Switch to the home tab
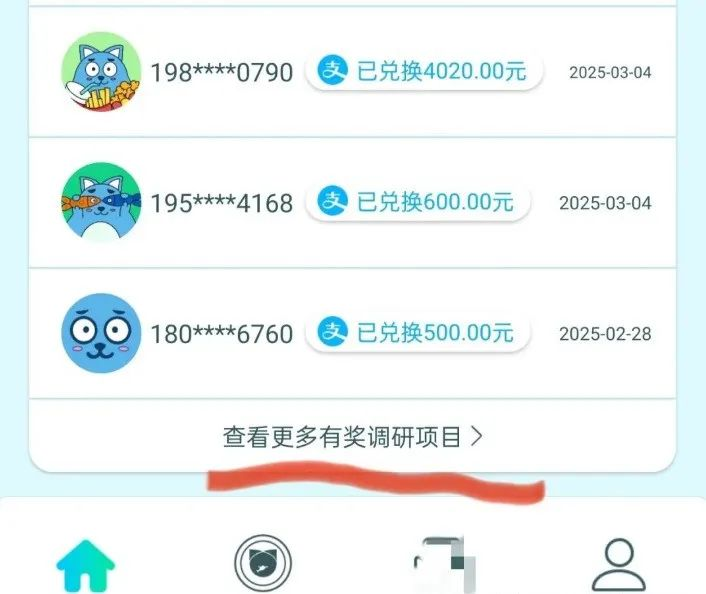Image resolution: width=706 pixels, height=594 pixels. tap(86, 564)
